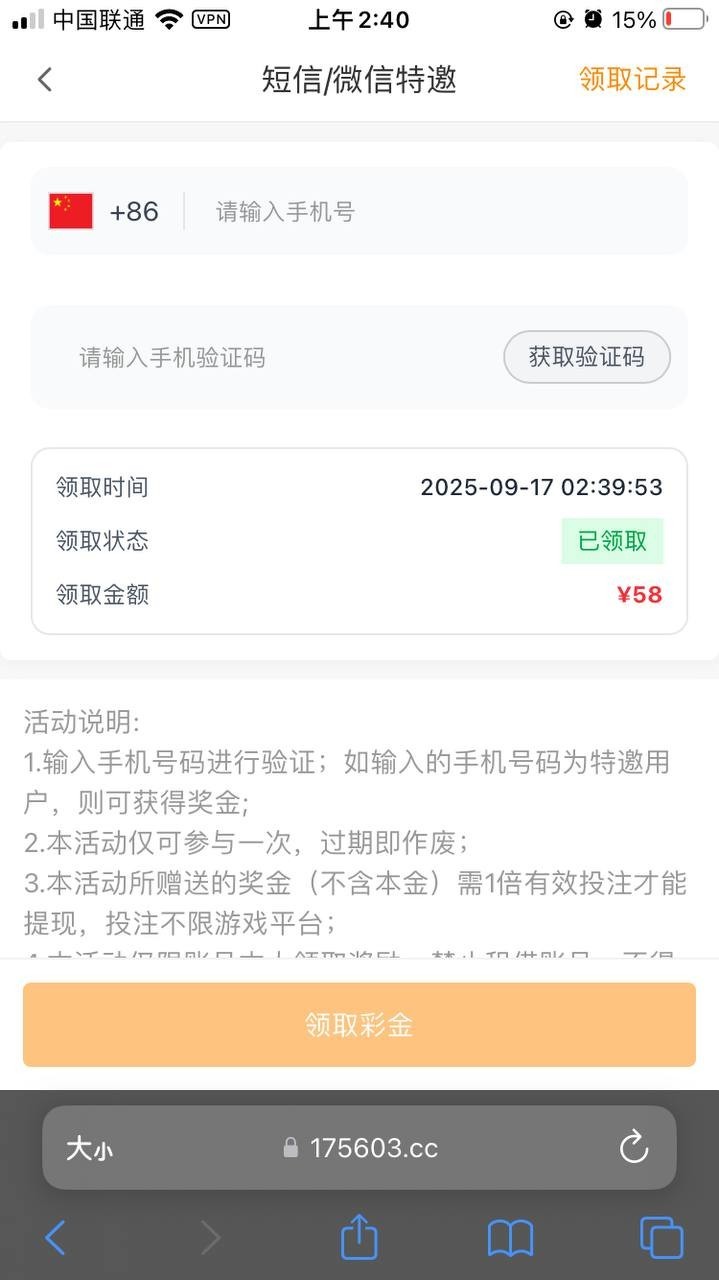Reload the page in Safari

634,1148
